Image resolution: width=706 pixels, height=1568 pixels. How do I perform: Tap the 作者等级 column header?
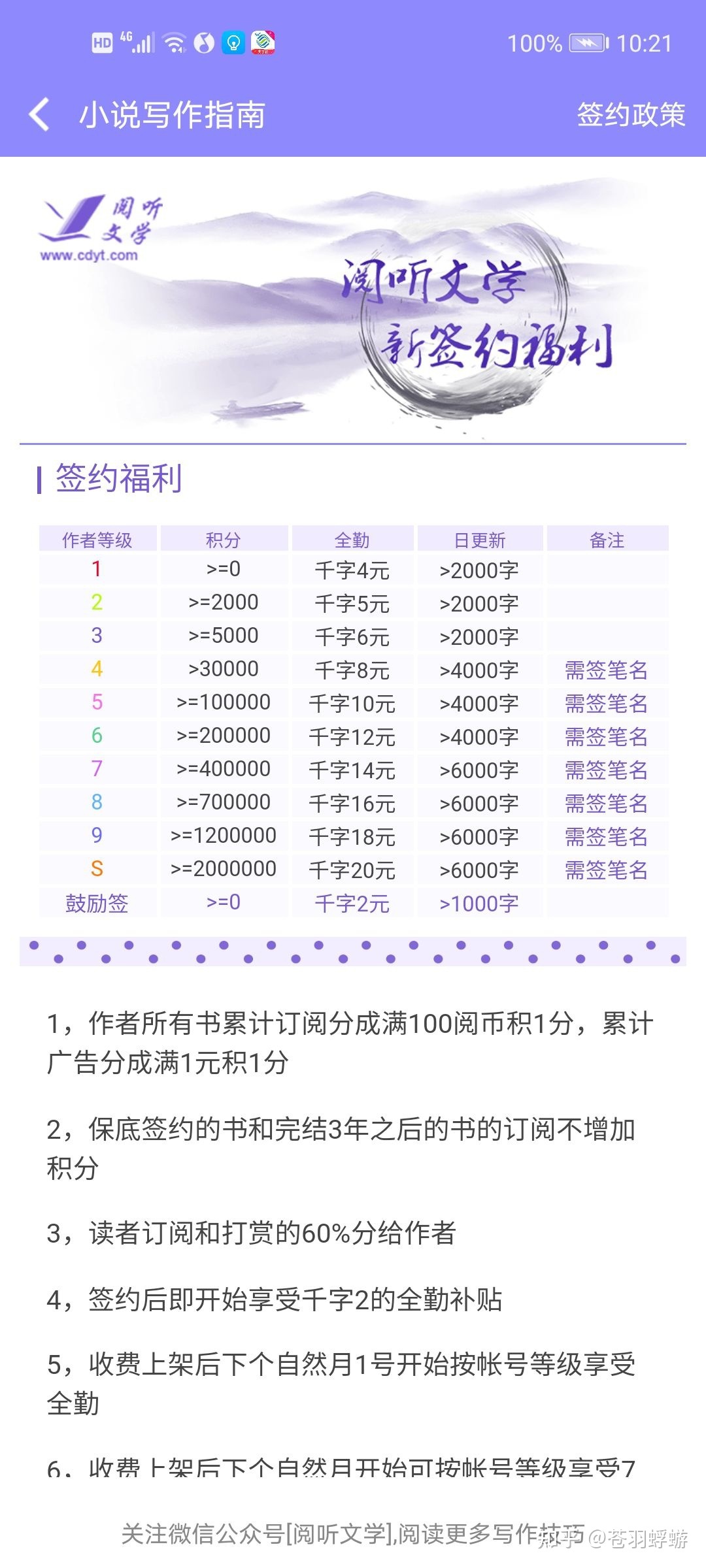[x=97, y=540]
